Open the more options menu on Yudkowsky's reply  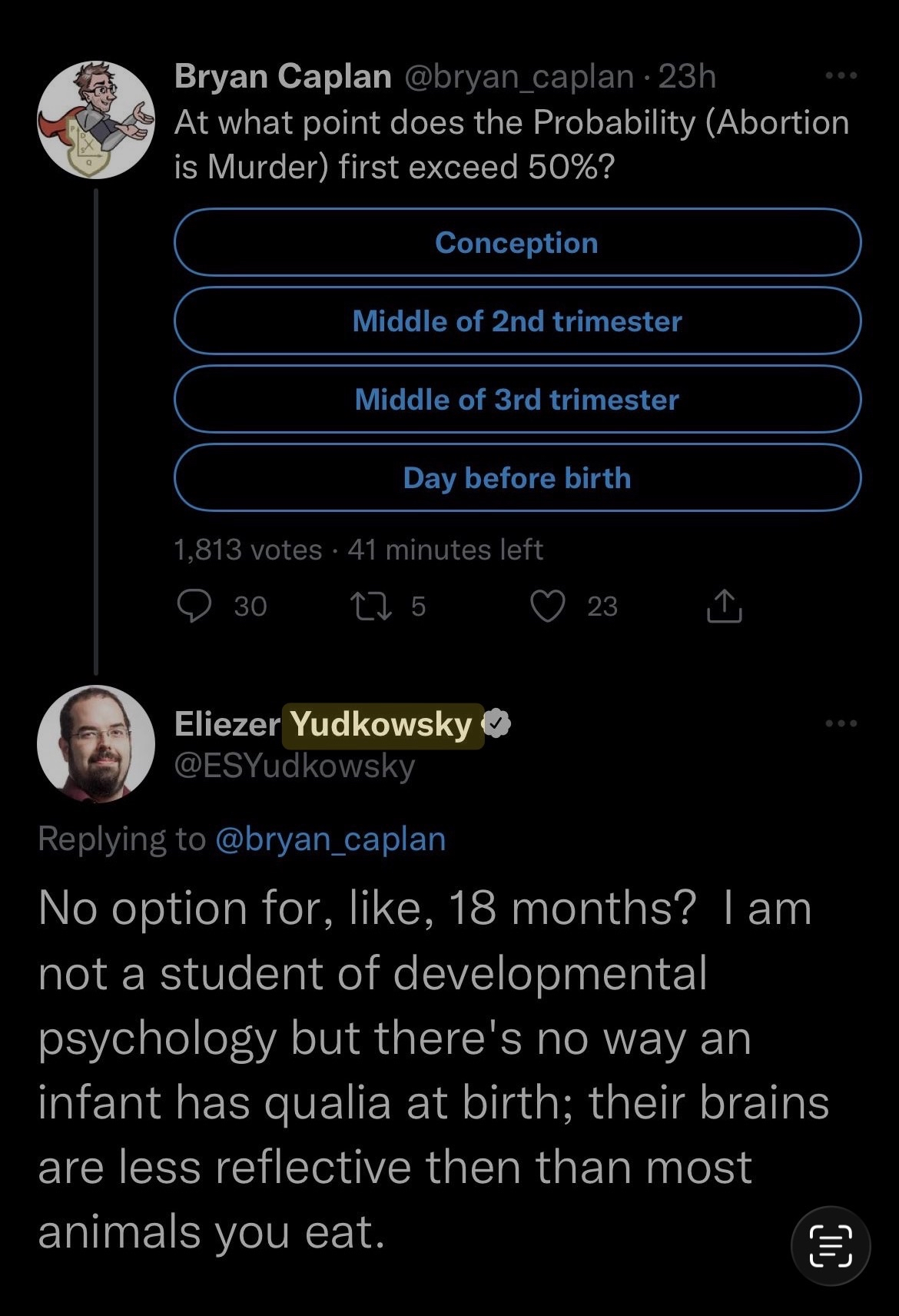pos(841,723)
